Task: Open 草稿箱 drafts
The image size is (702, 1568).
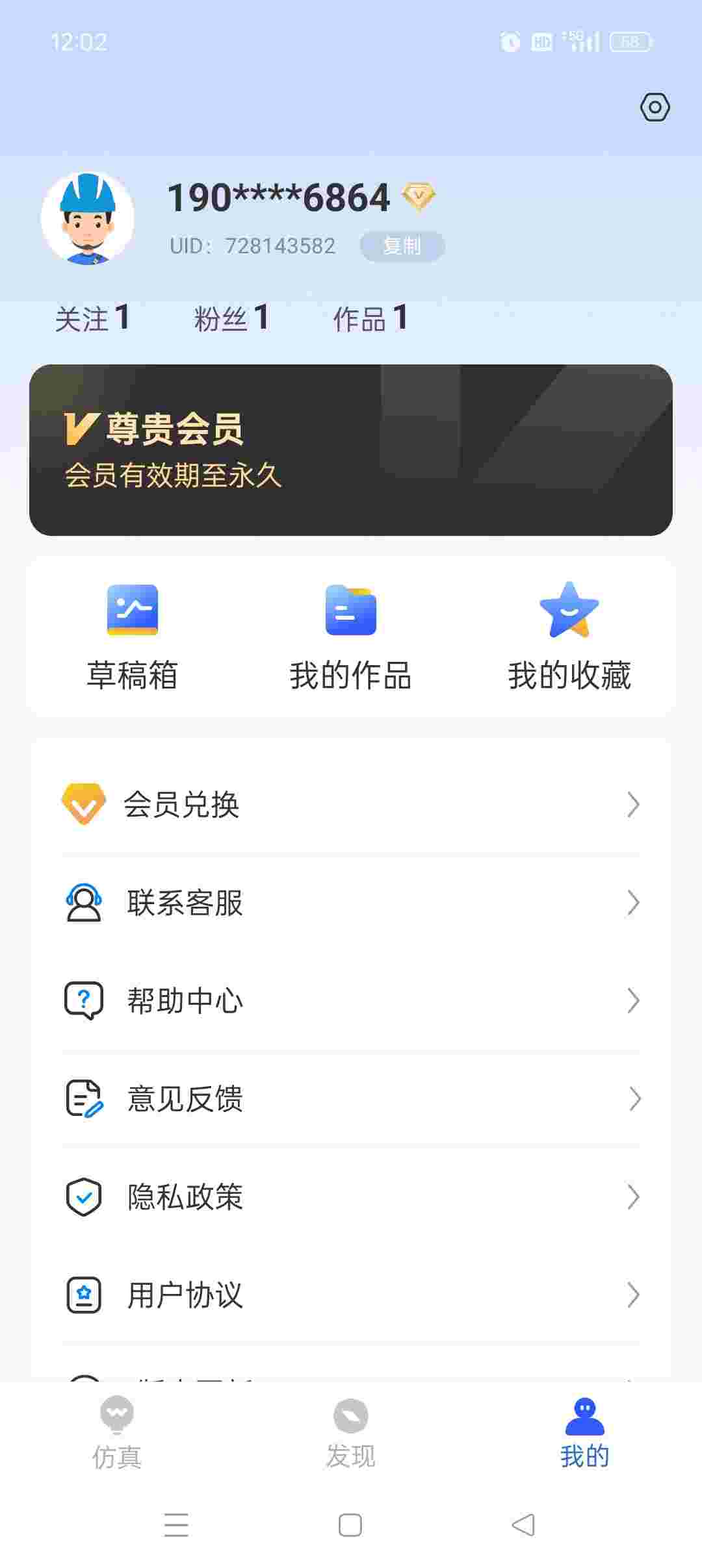Action: [133, 637]
